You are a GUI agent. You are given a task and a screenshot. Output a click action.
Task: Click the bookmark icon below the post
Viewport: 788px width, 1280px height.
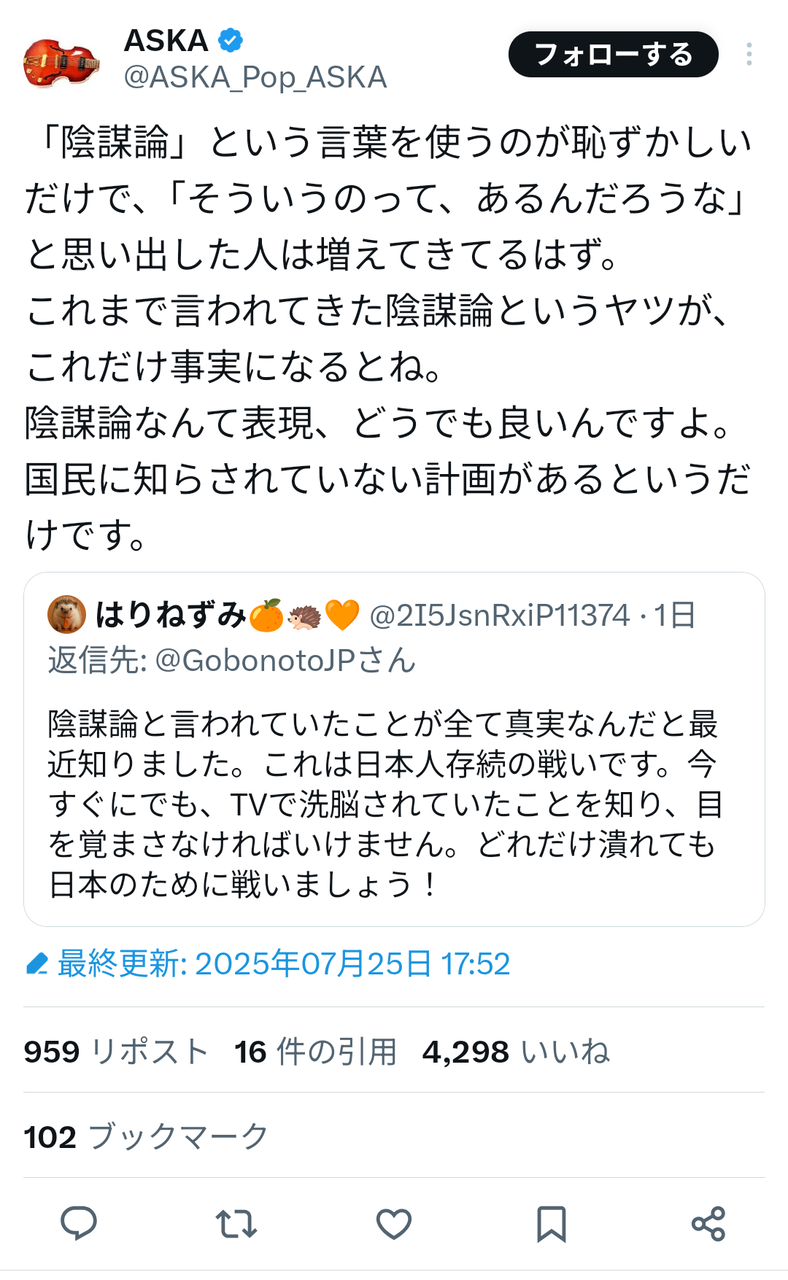coord(551,1222)
